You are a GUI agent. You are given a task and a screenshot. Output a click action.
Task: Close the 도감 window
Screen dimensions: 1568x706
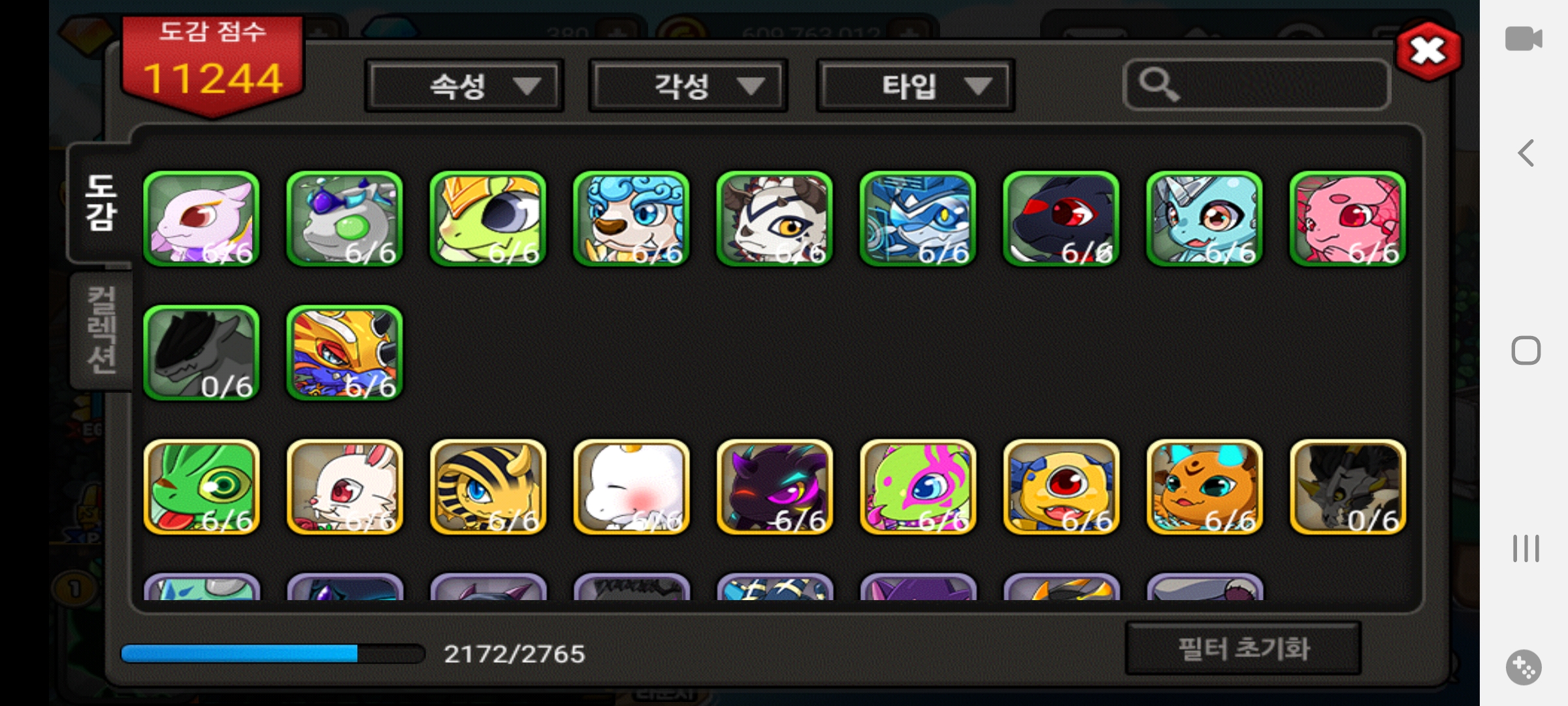click(1428, 51)
